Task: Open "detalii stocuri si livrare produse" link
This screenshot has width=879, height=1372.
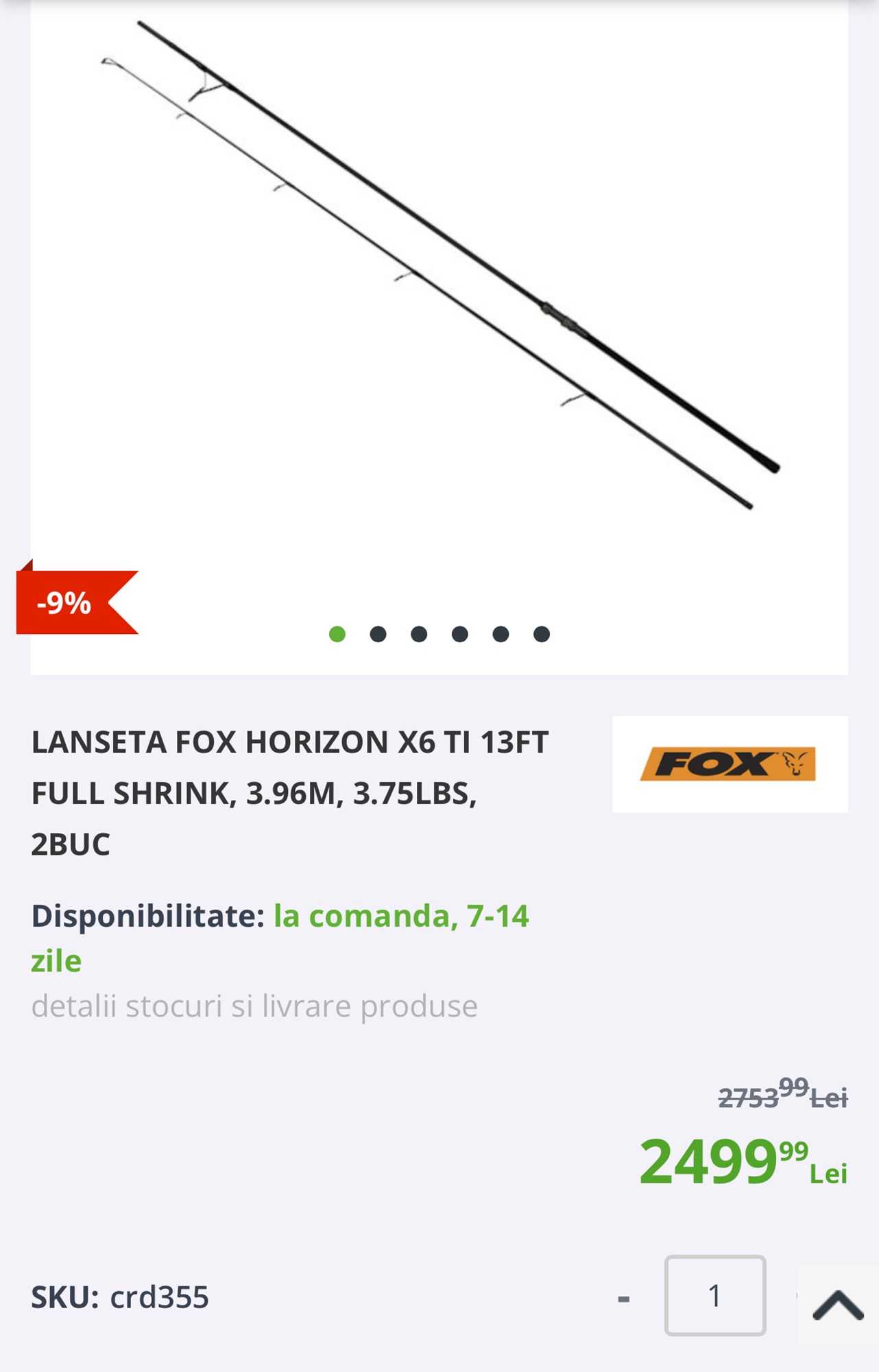Action: [254, 1006]
